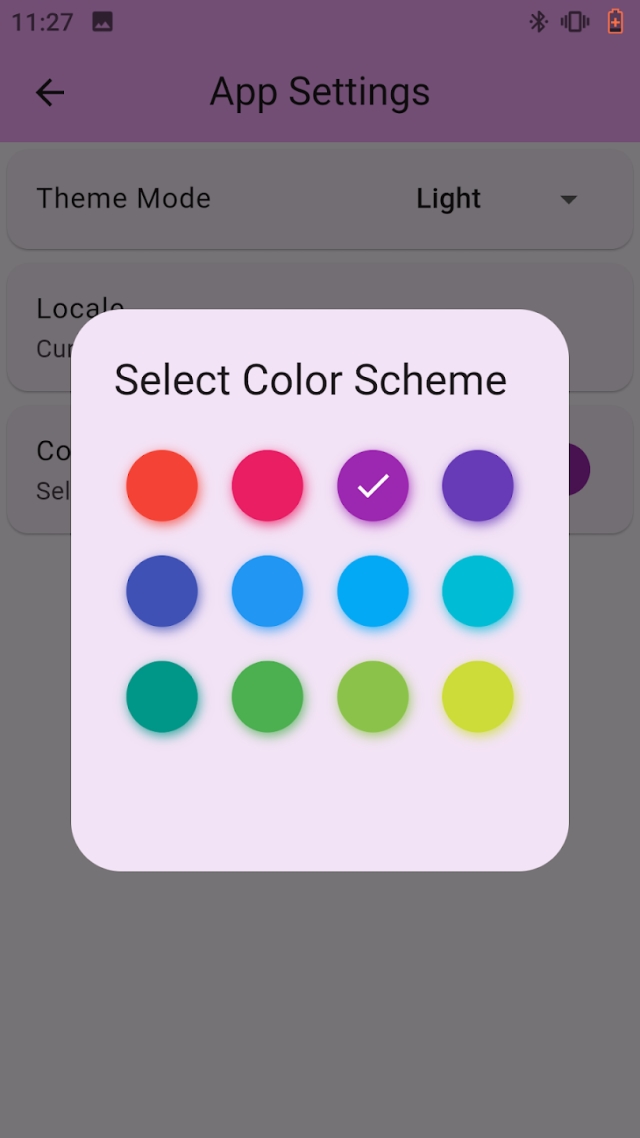
Task: Pick the green color swatch
Action: [267, 697]
